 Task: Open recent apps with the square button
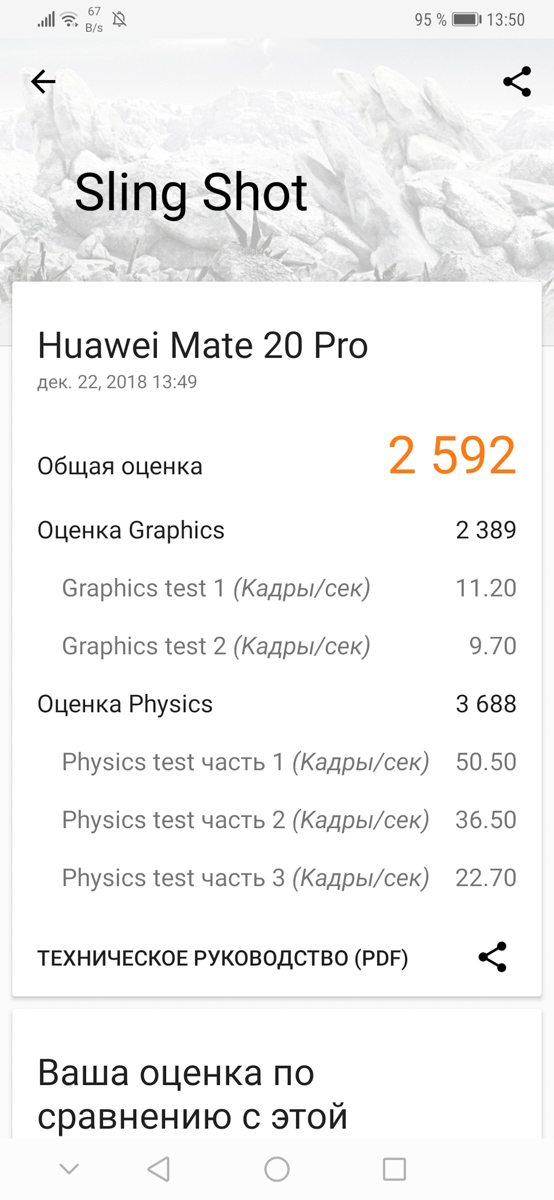coord(395,1168)
